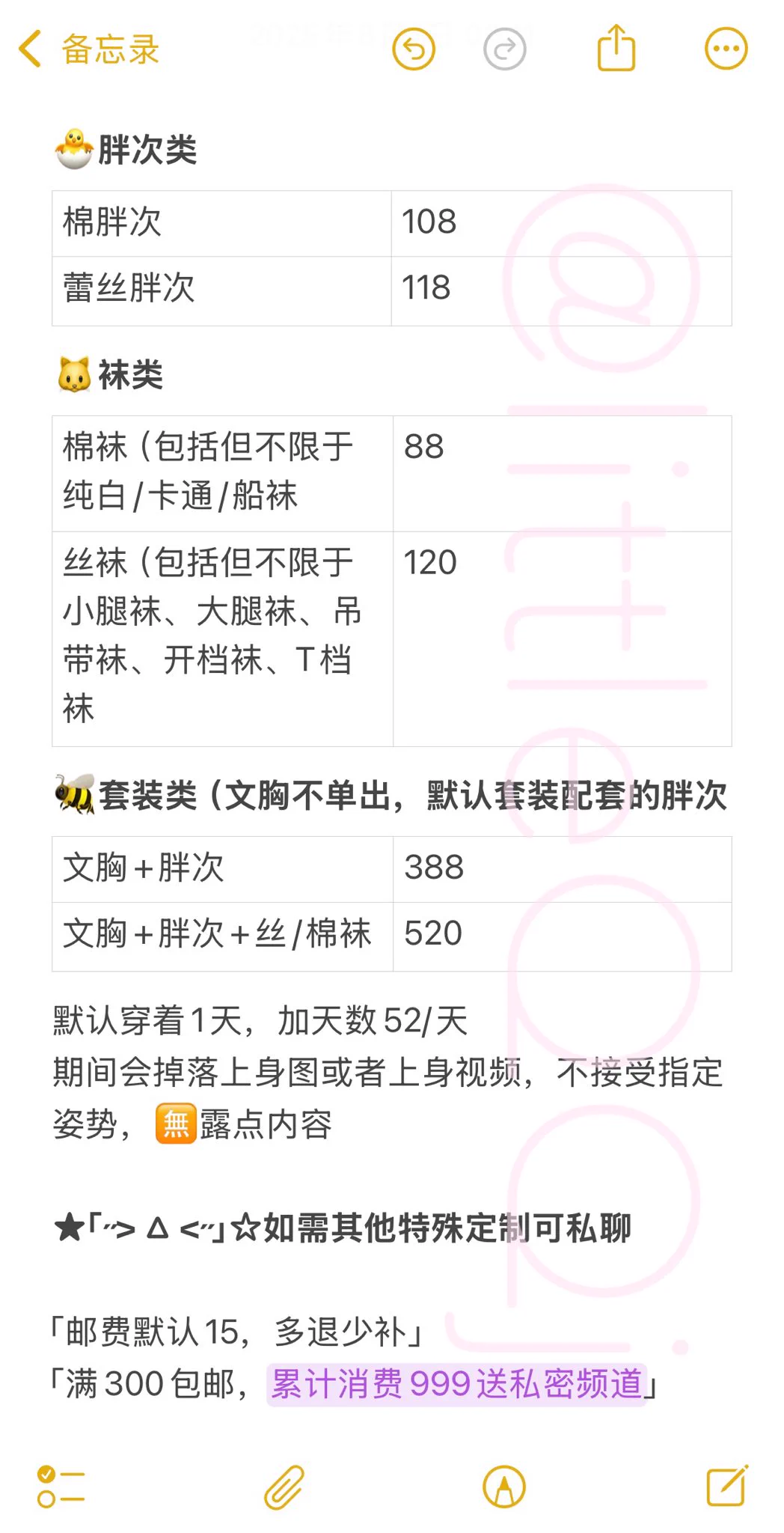Screen dimensions: 784x1533
Task: Attach a file with the paperclip icon
Action: click(x=284, y=1486)
